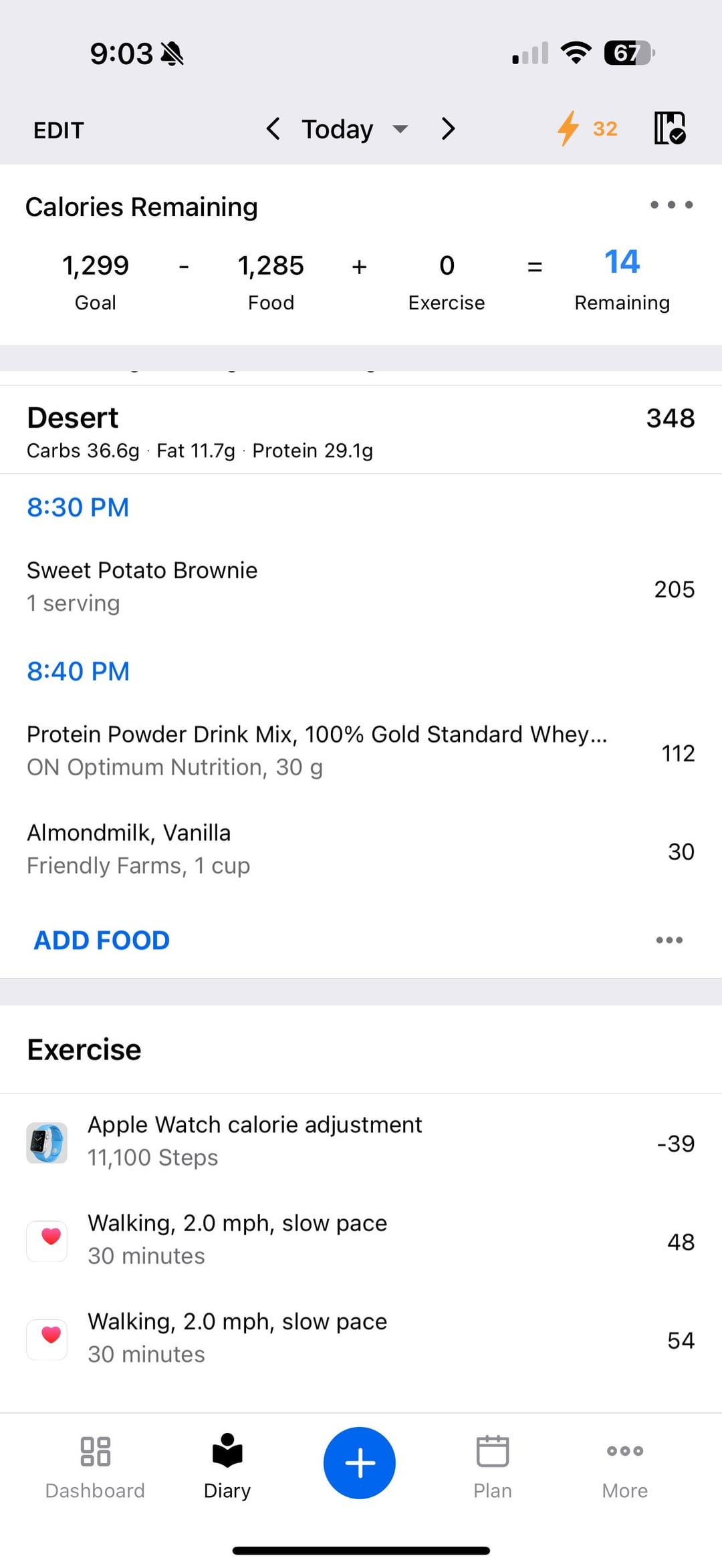
Task: Open the Almondmilk, Vanilla entry
Action: click(x=361, y=849)
